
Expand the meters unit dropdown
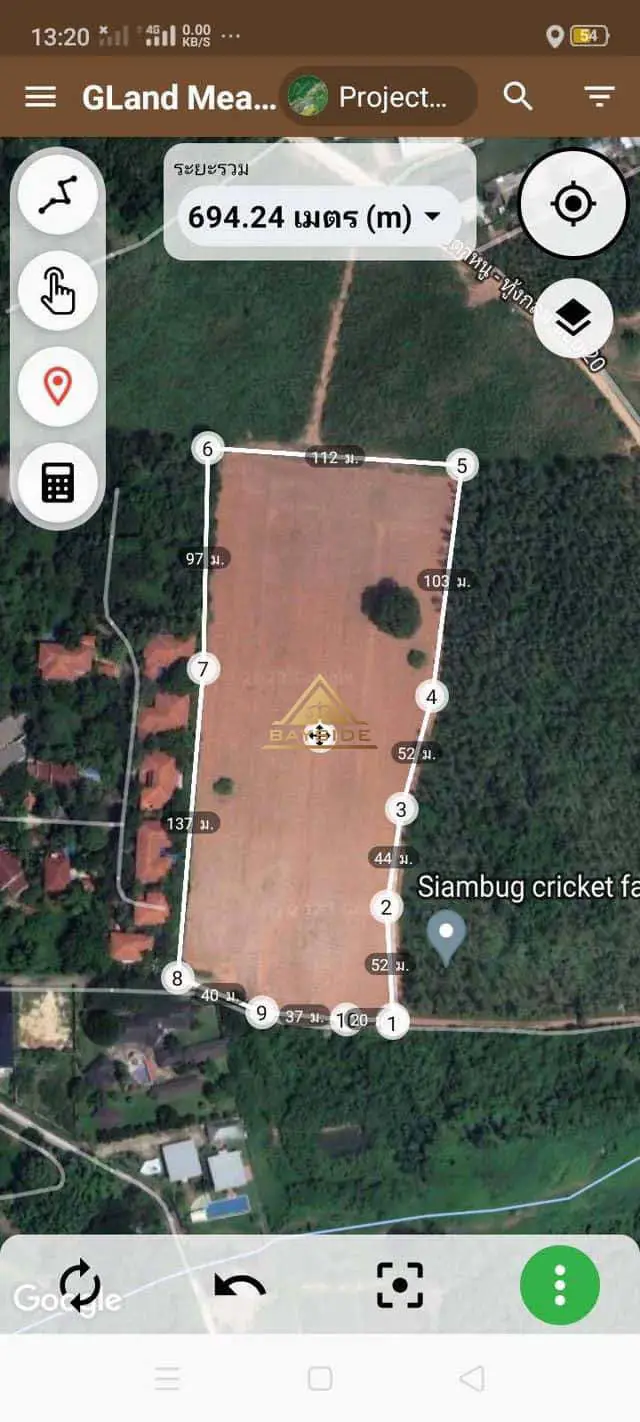point(432,217)
